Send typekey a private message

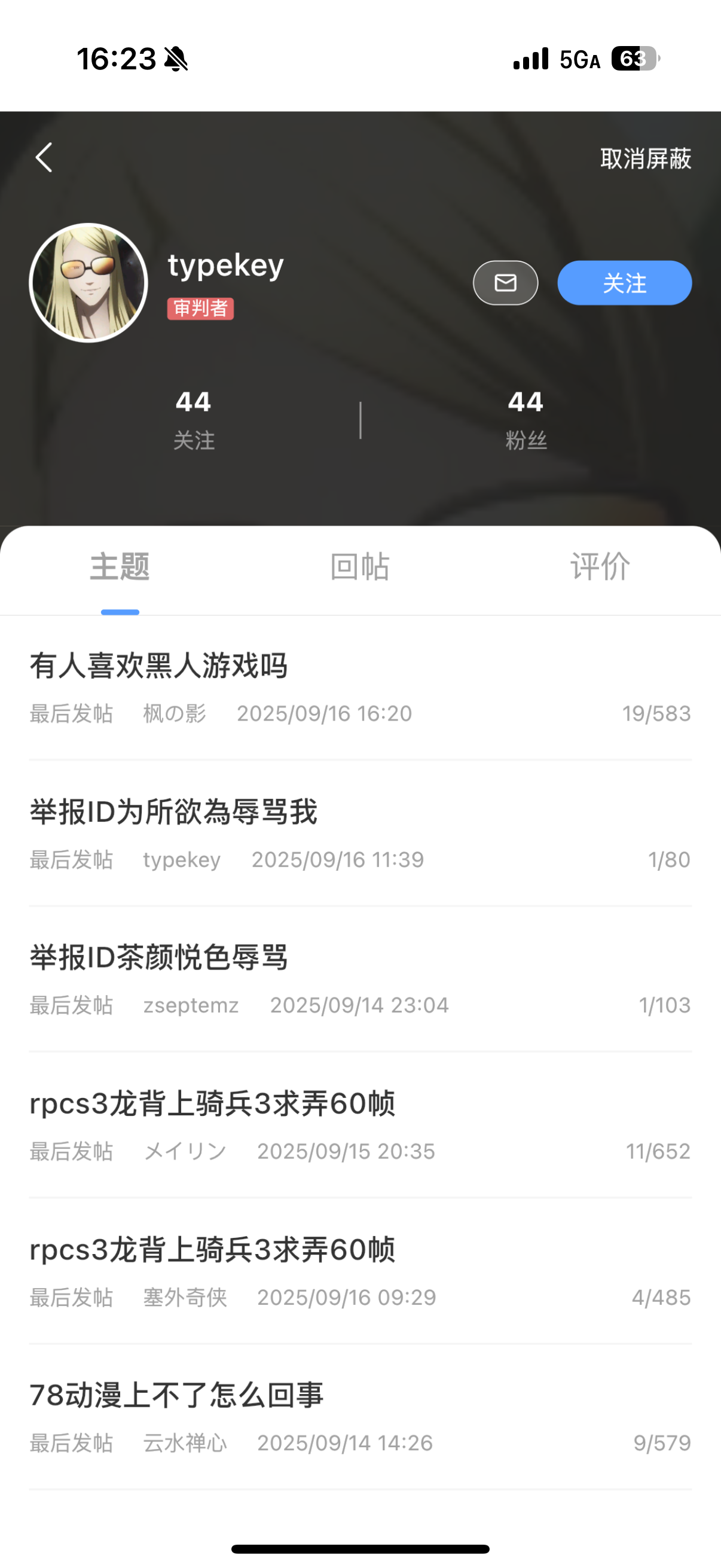(505, 283)
